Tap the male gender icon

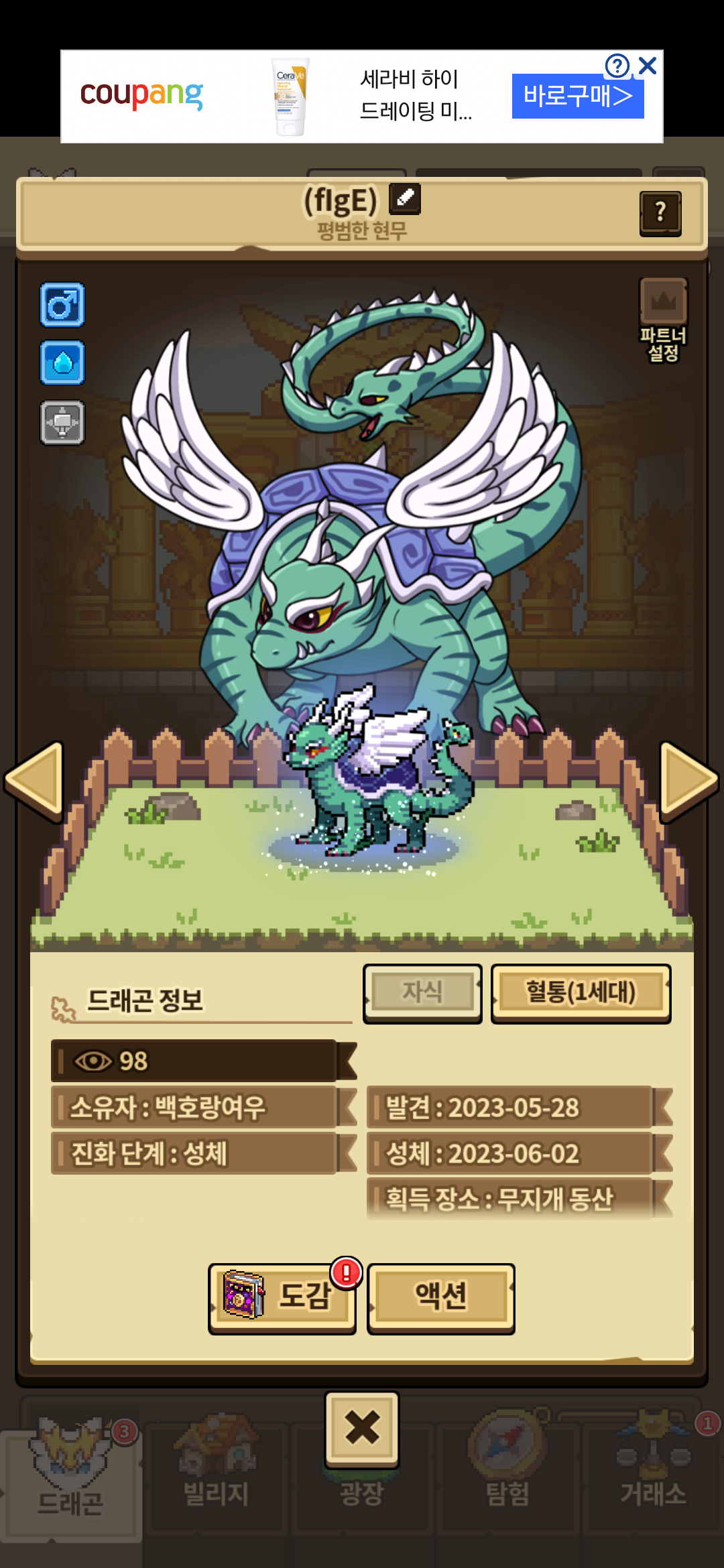coord(62,305)
